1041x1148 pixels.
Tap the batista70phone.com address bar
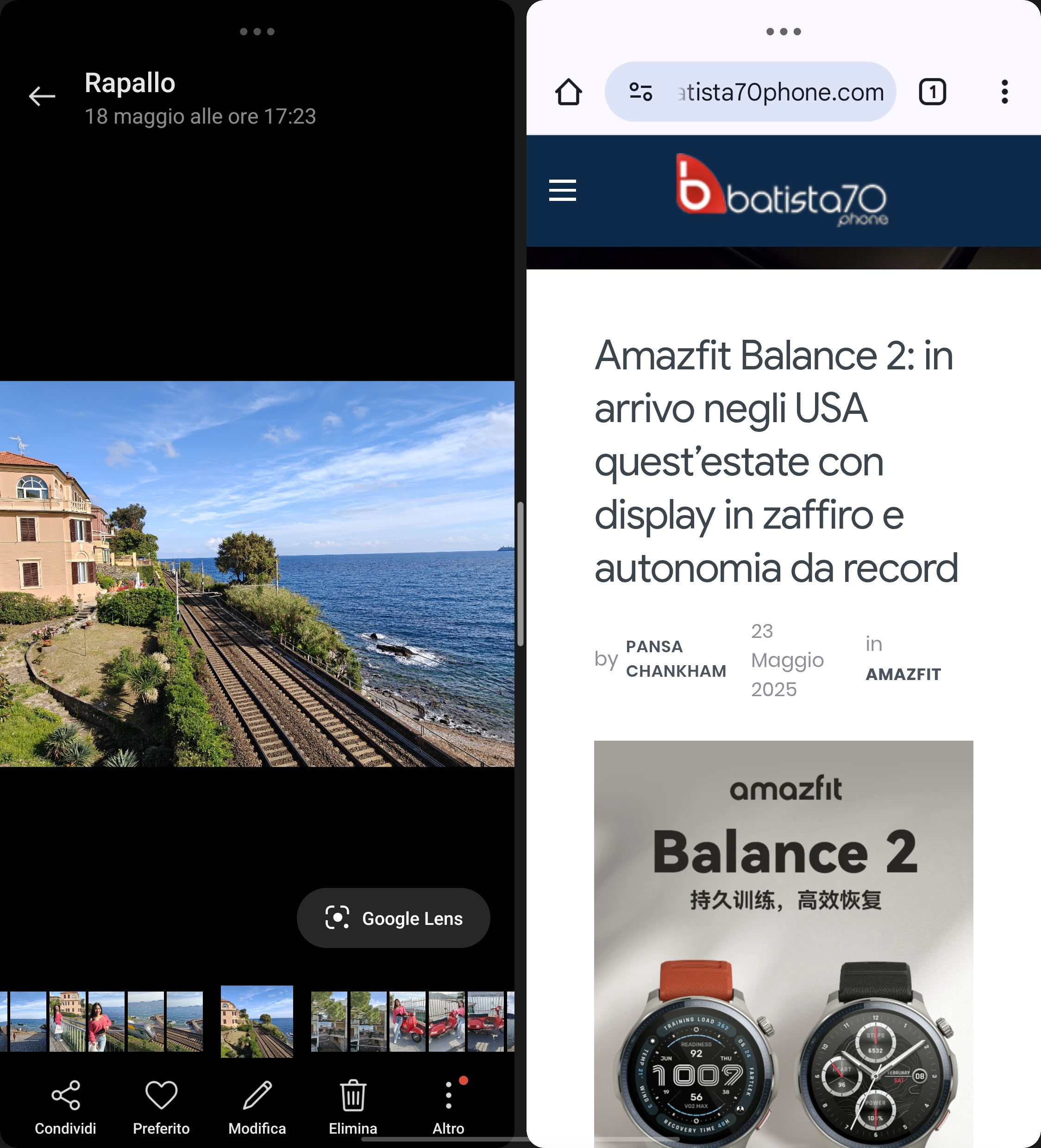(779, 92)
